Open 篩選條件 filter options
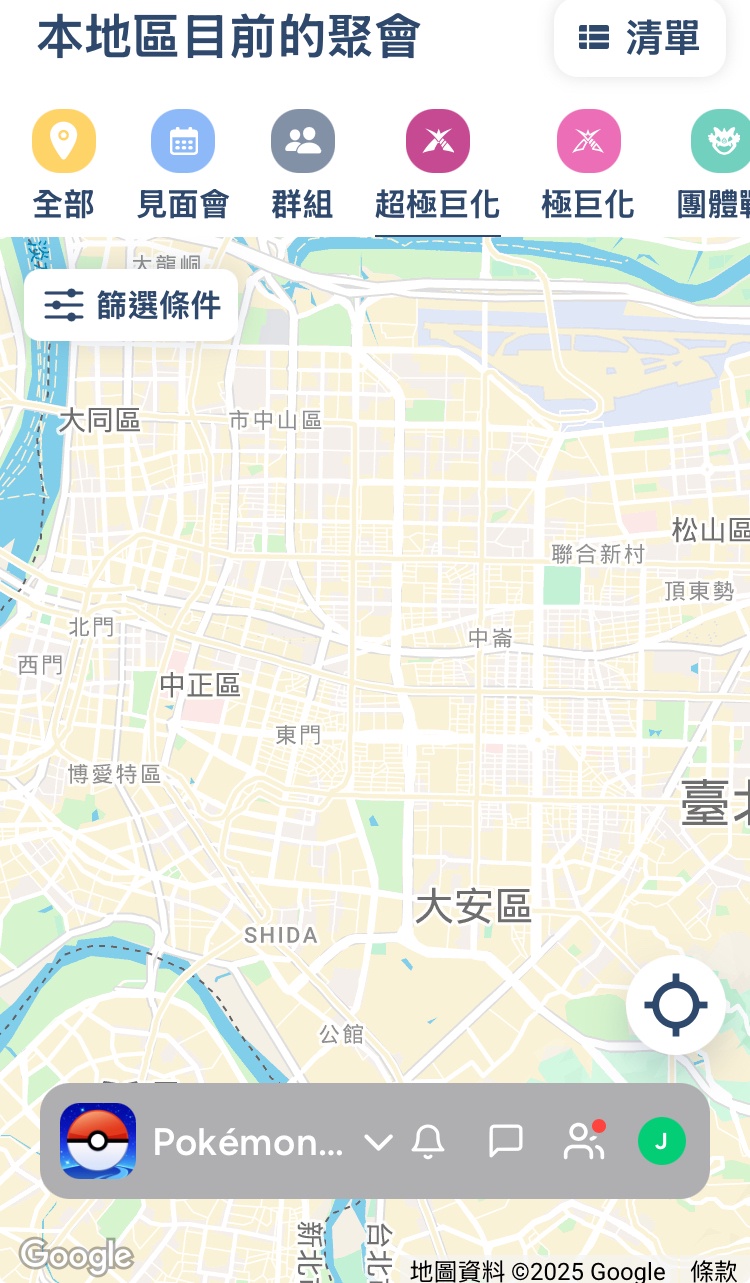Image resolution: width=750 pixels, height=1283 pixels. [x=131, y=305]
